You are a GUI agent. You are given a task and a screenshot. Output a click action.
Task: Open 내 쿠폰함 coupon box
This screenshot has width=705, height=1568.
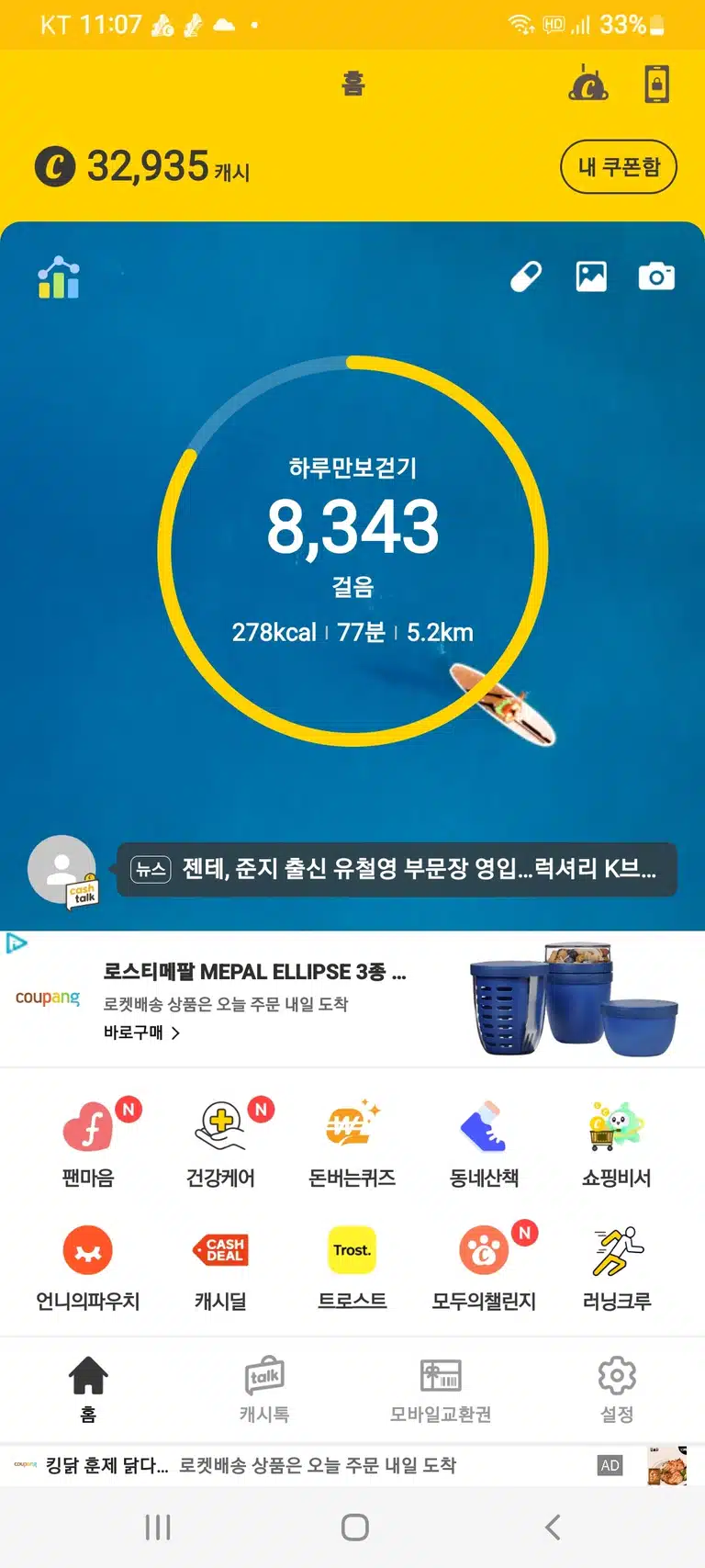tap(618, 166)
